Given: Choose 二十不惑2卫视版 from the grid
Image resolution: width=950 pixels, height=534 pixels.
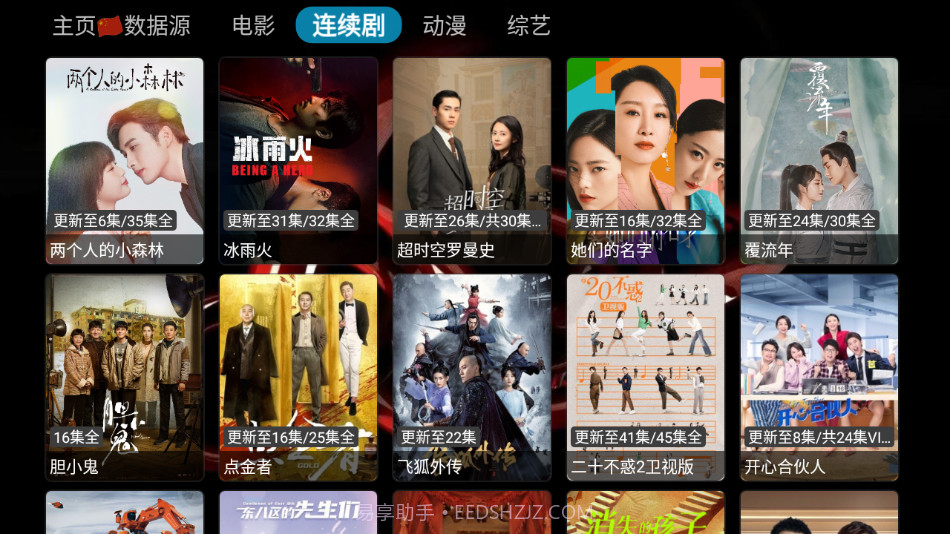Looking at the screenshot, I should point(645,377).
